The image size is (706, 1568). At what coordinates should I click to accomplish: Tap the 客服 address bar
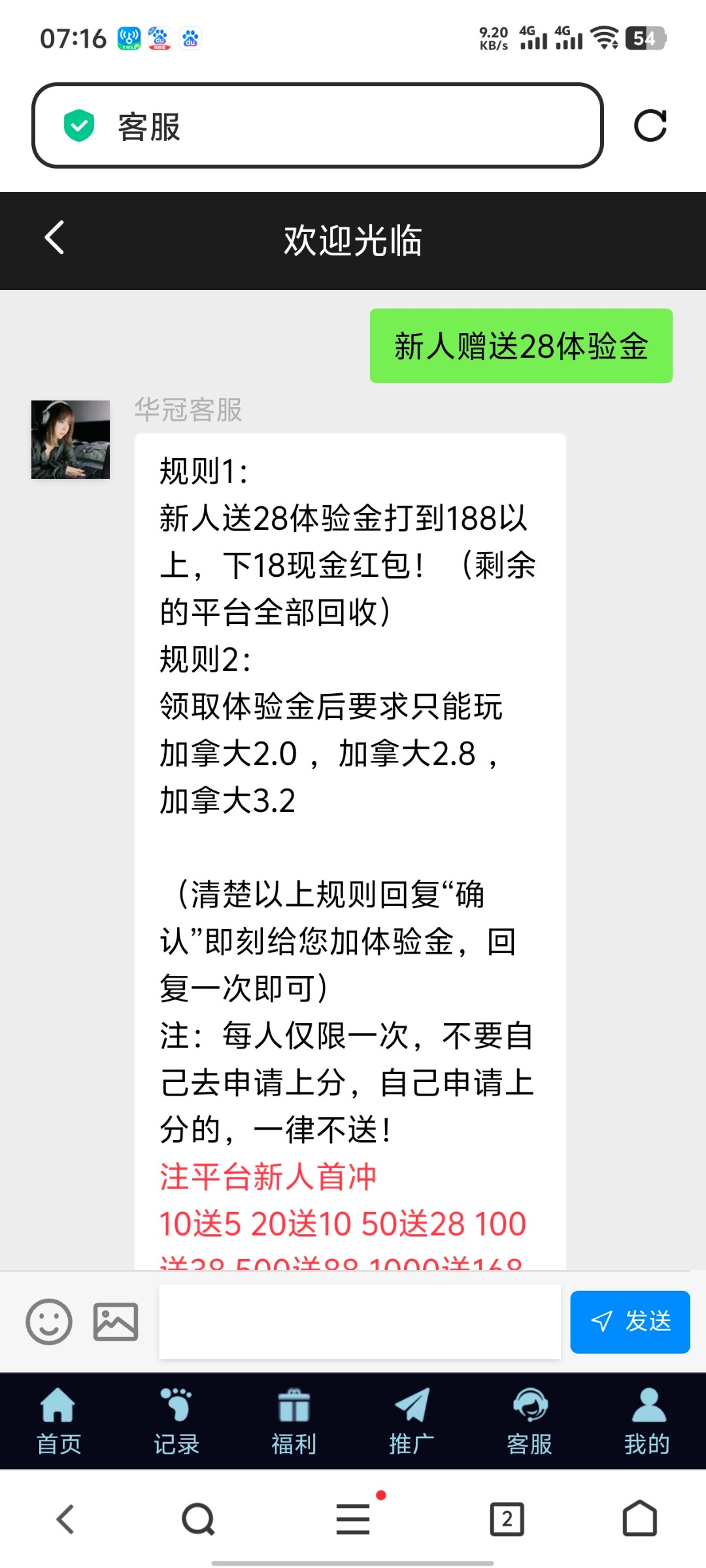point(317,125)
